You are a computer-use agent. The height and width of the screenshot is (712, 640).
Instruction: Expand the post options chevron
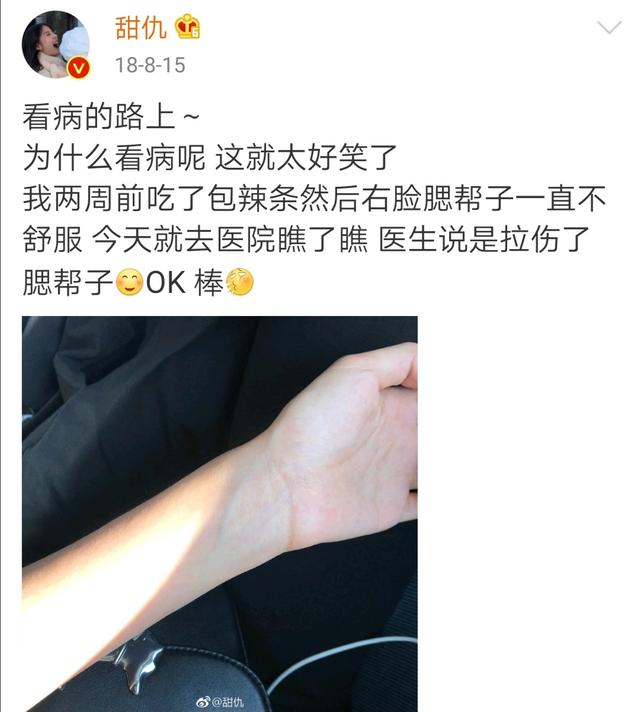tap(608, 28)
